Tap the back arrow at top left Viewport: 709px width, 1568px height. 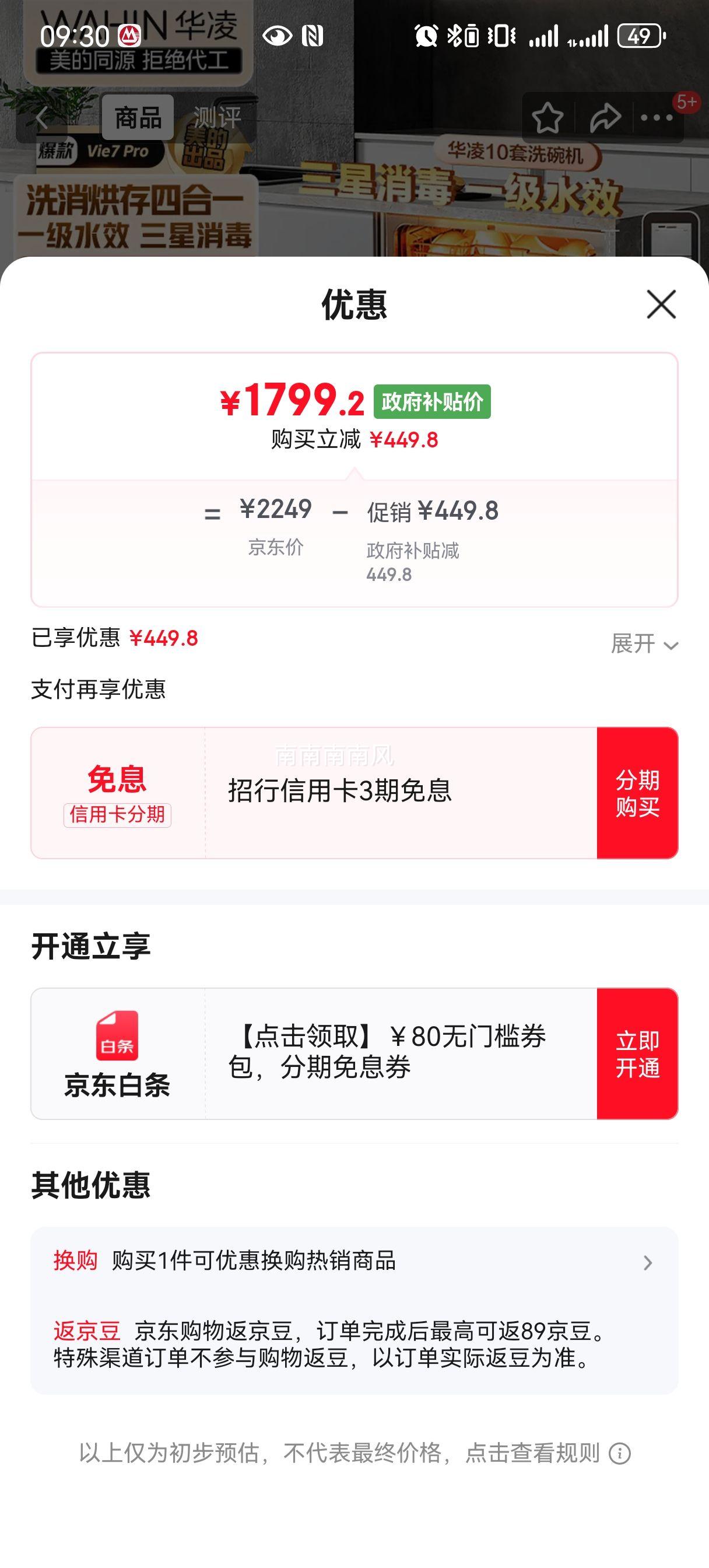[41, 117]
